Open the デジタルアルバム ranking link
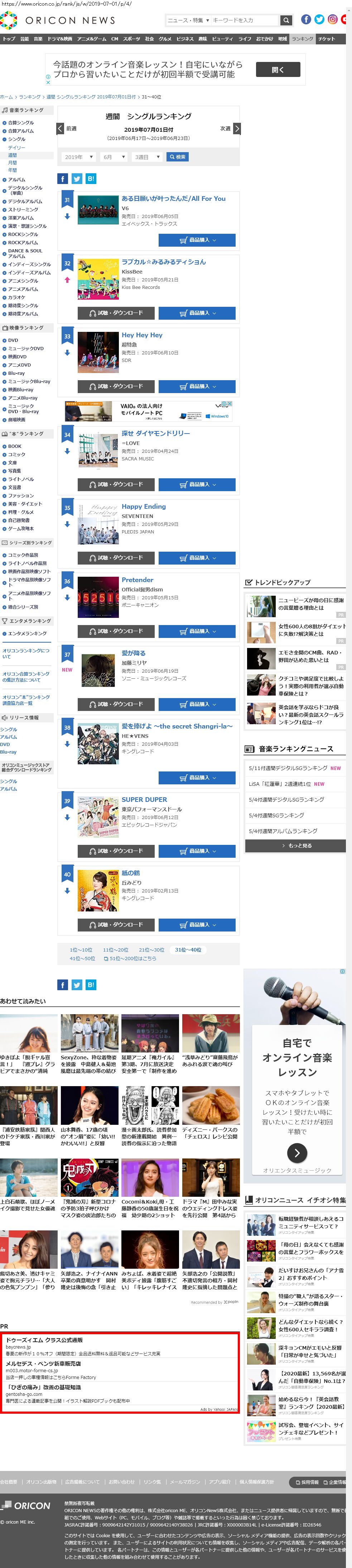Viewport: 352px width, 1568px height. click(25, 202)
